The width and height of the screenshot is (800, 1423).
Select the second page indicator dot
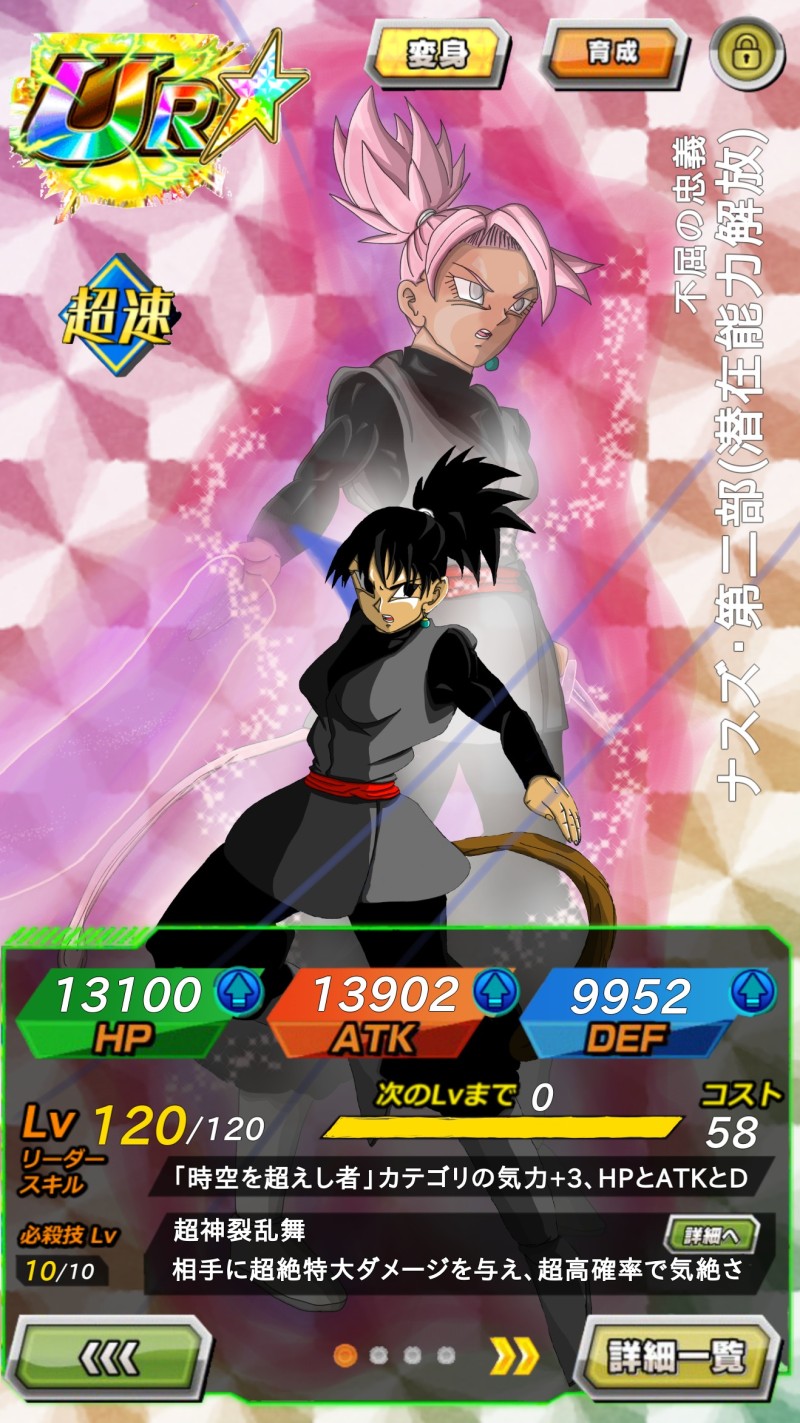(x=379, y=1356)
